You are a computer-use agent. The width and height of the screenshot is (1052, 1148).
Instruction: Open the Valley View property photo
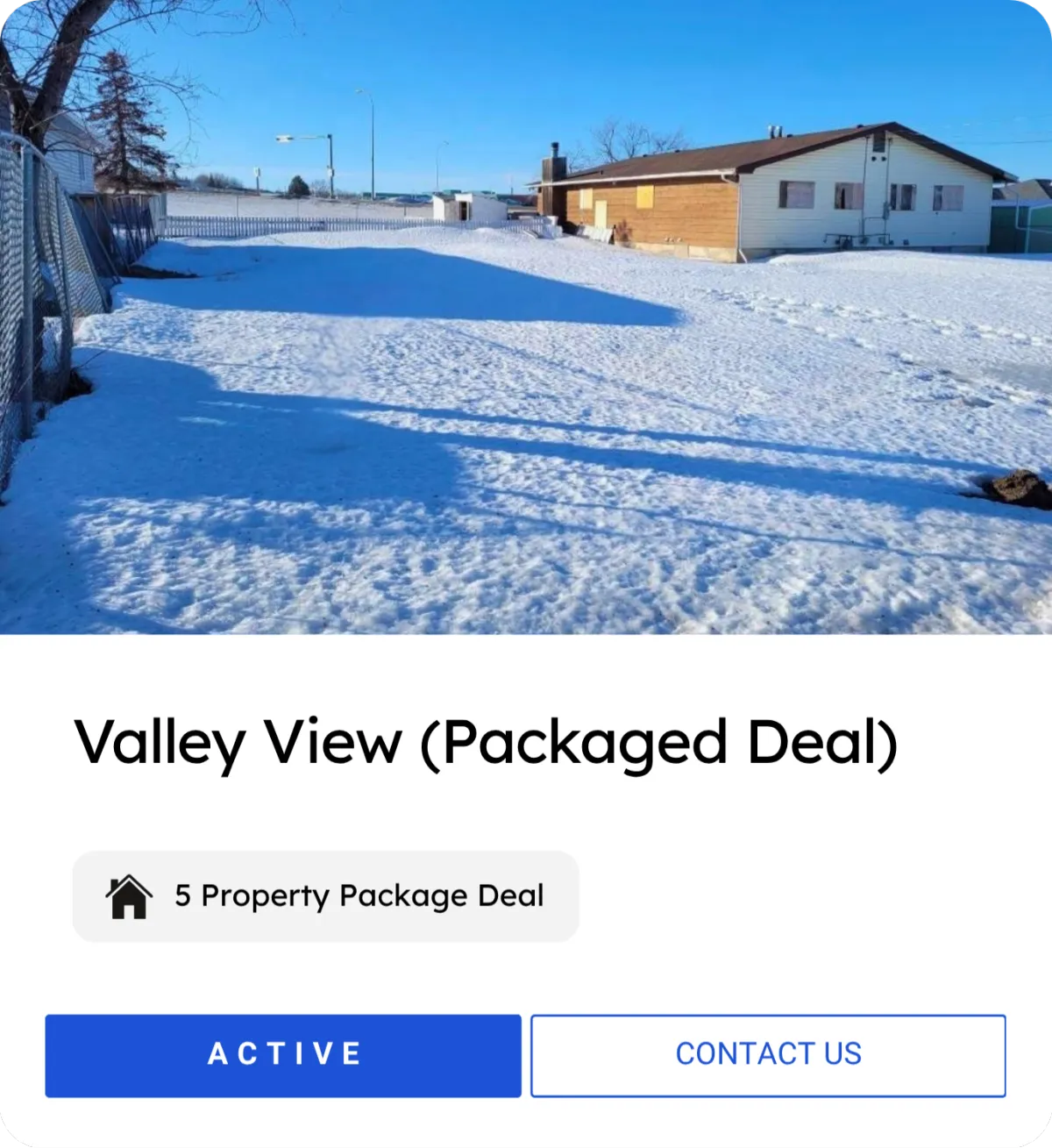point(526,317)
